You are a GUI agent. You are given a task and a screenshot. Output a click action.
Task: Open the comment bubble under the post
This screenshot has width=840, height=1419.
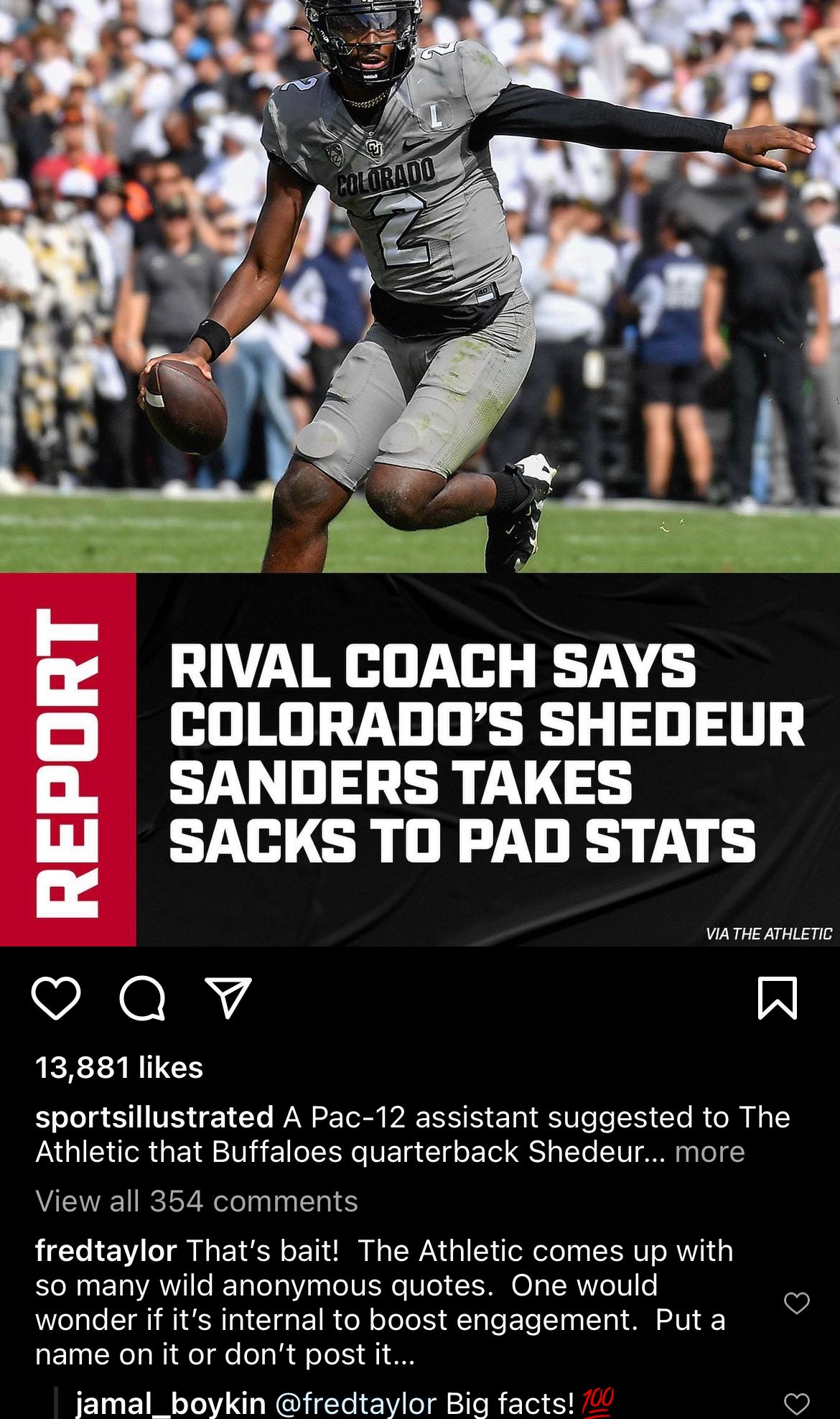point(142,997)
